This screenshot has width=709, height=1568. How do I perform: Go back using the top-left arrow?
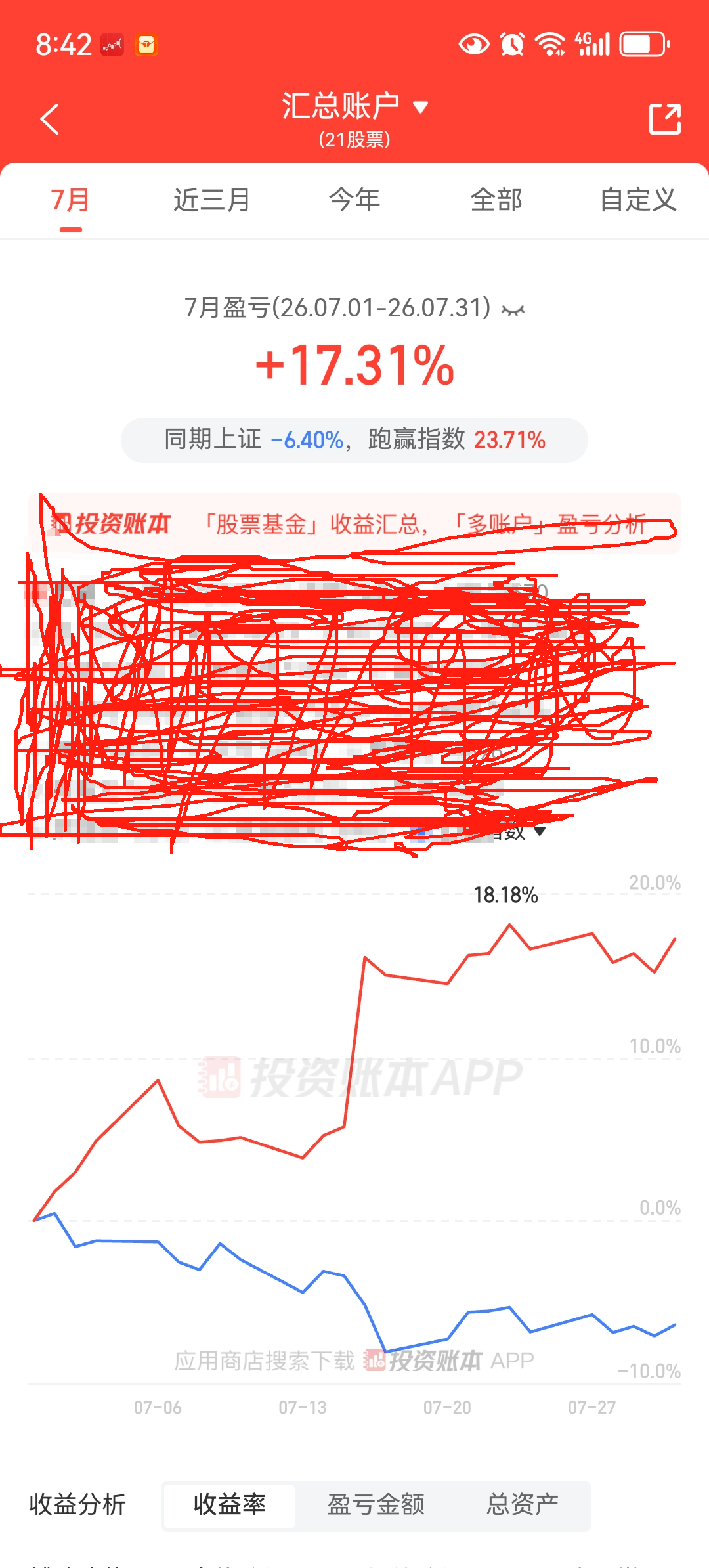pyautogui.click(x=50, y=119)
